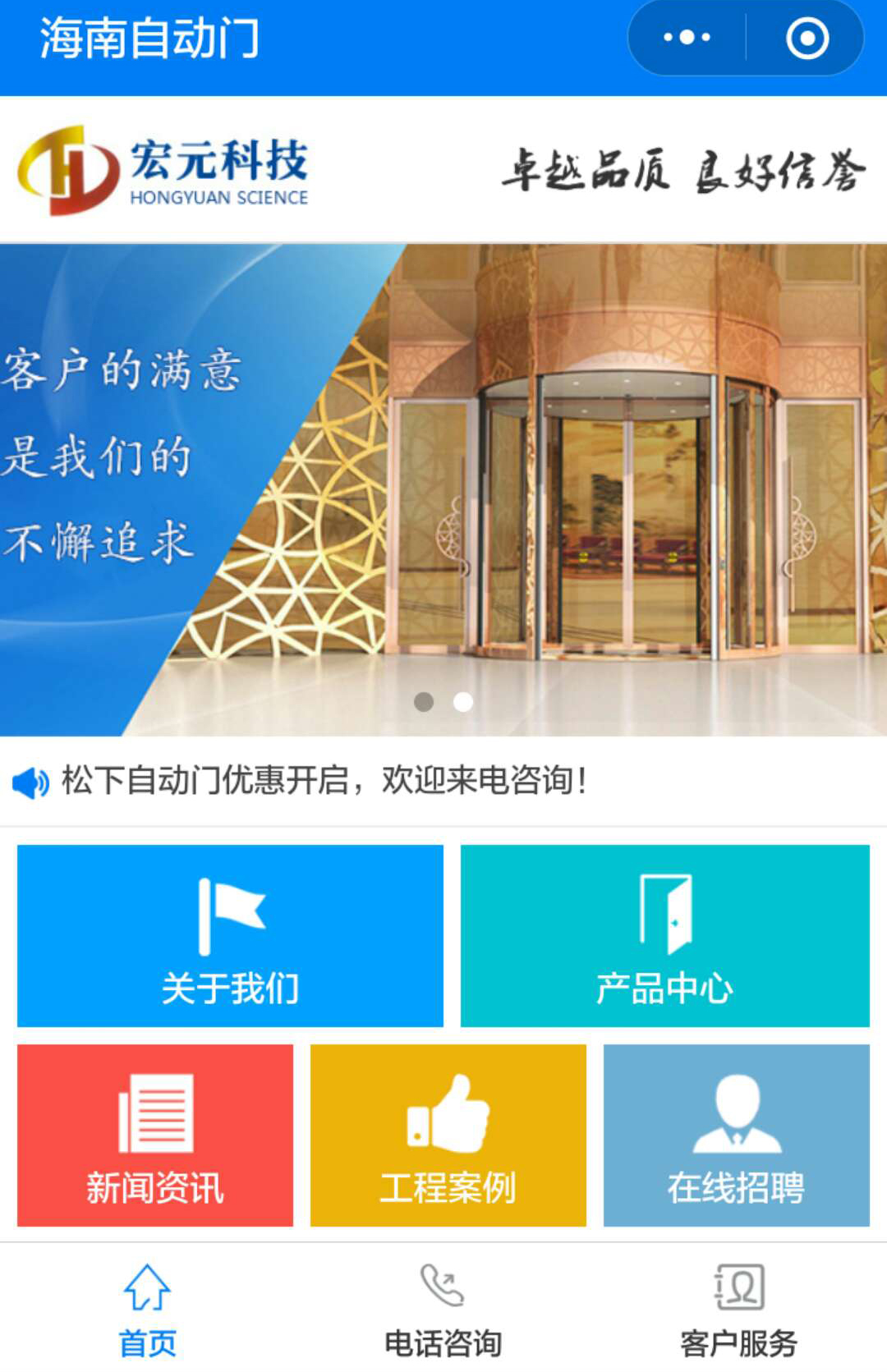Viewport: 887px width, 1372px height.
Task: Select 电话咨询 phone consultation tab
Action: (x=443, y=1310)
